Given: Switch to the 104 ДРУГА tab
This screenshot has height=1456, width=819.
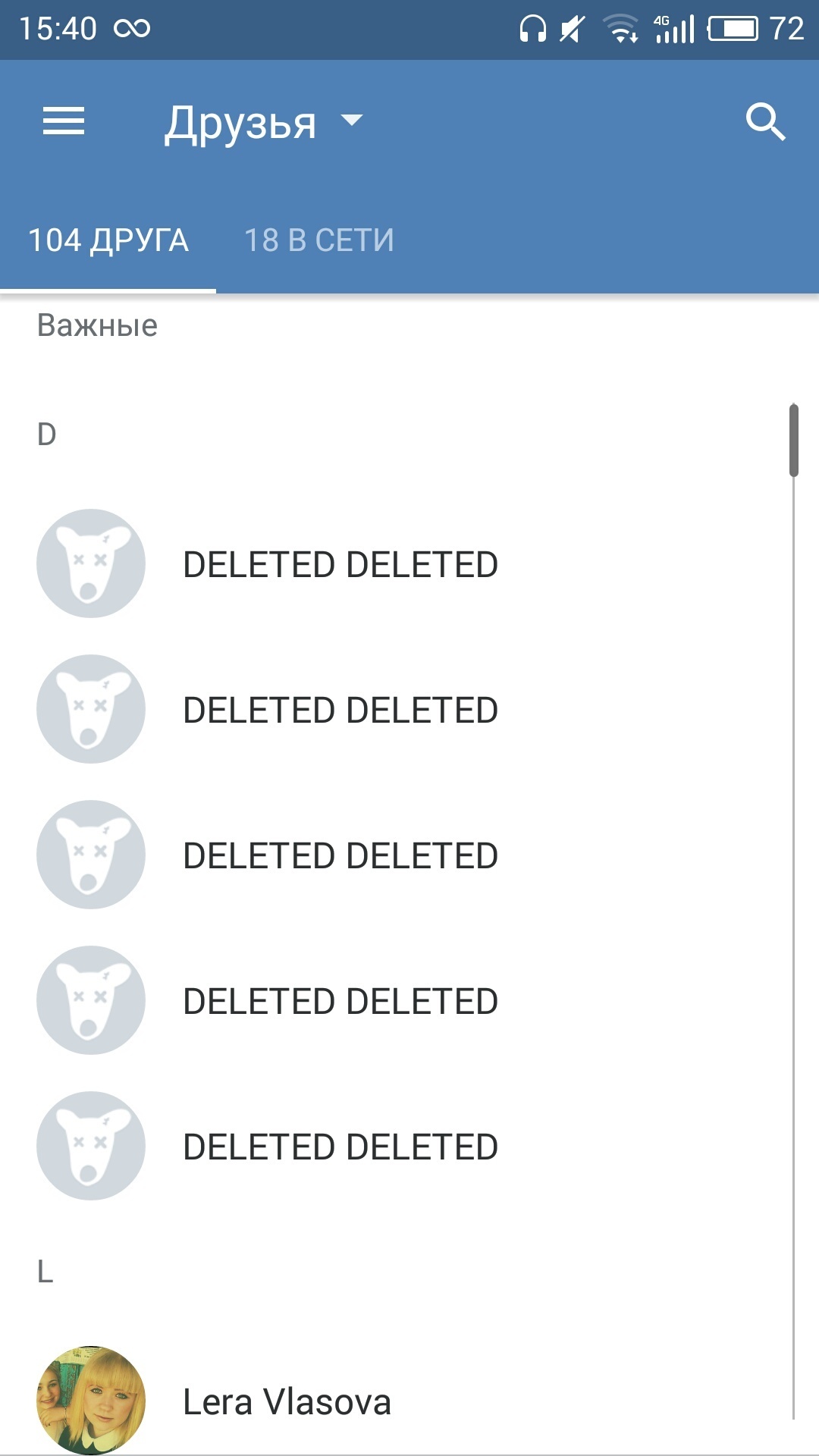Looking at the screenshot, I should tap(108, 241).
